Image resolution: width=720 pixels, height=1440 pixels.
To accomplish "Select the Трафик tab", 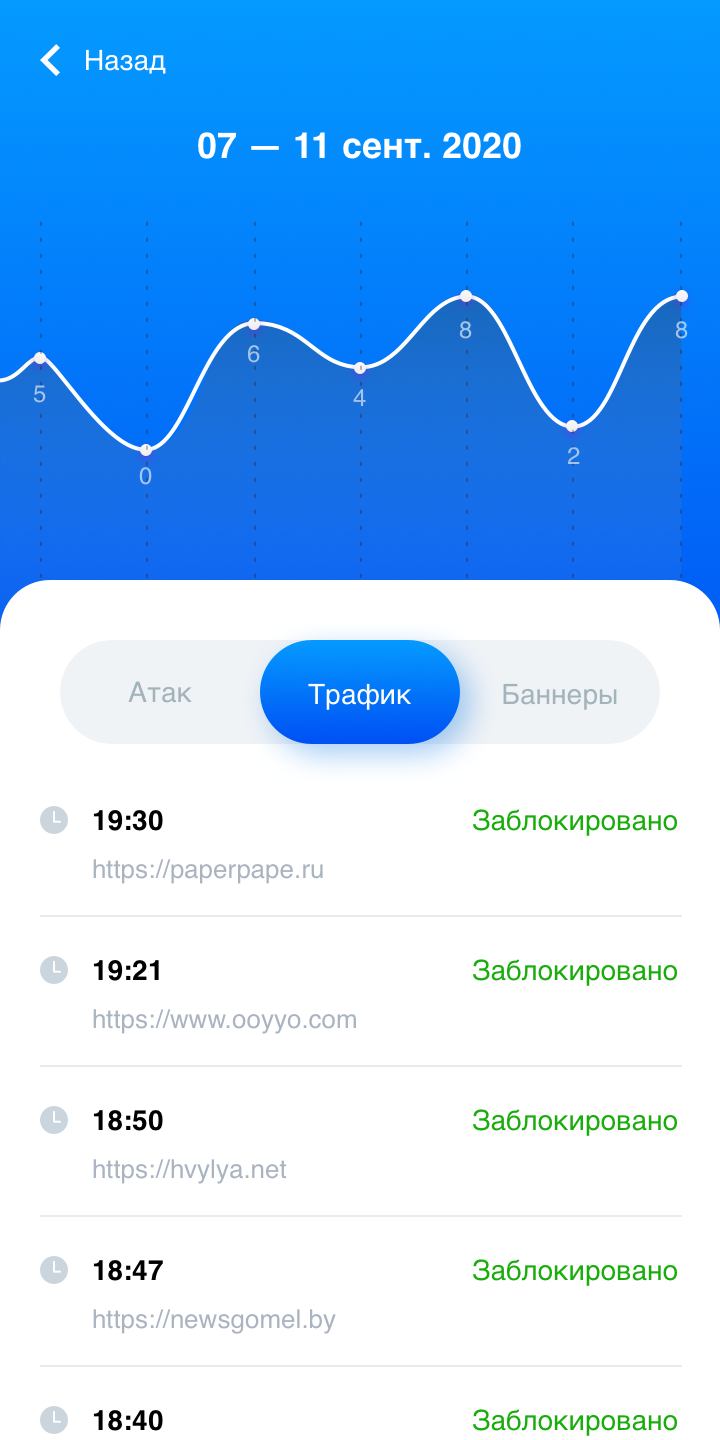I will [360, 693].
